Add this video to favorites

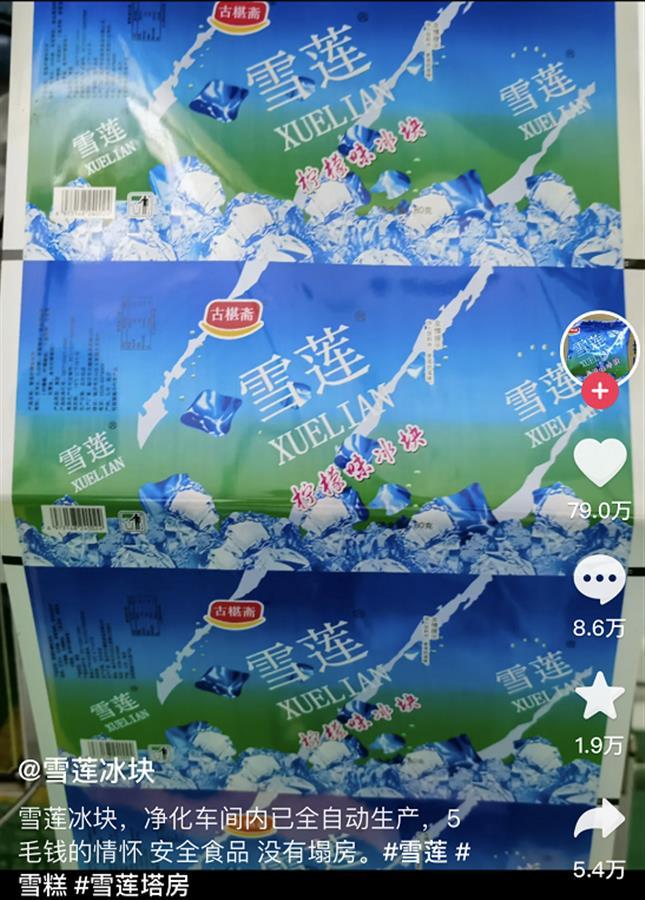[600, 697]
